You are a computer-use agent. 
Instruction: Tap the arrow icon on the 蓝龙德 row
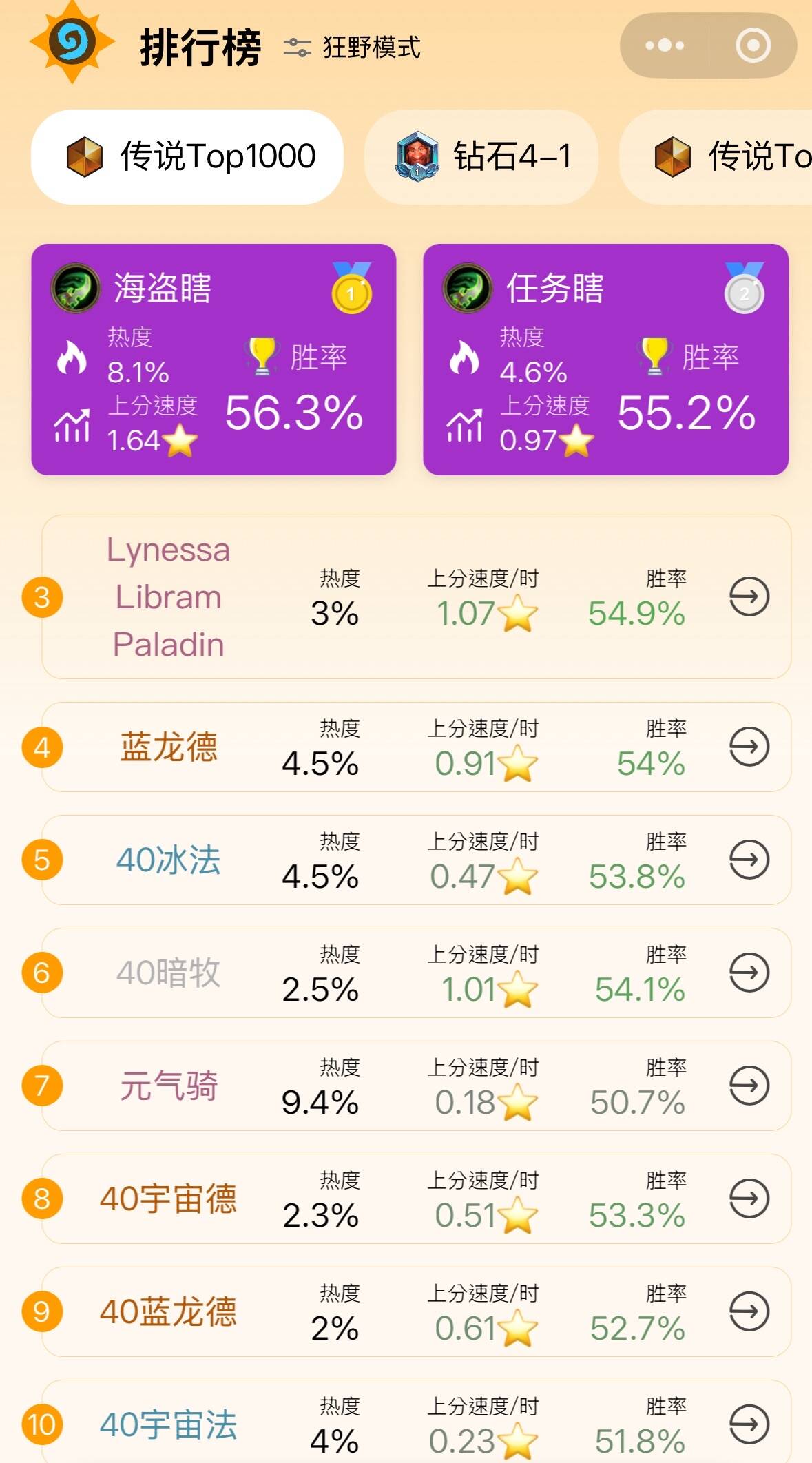(x=749, y=747)
